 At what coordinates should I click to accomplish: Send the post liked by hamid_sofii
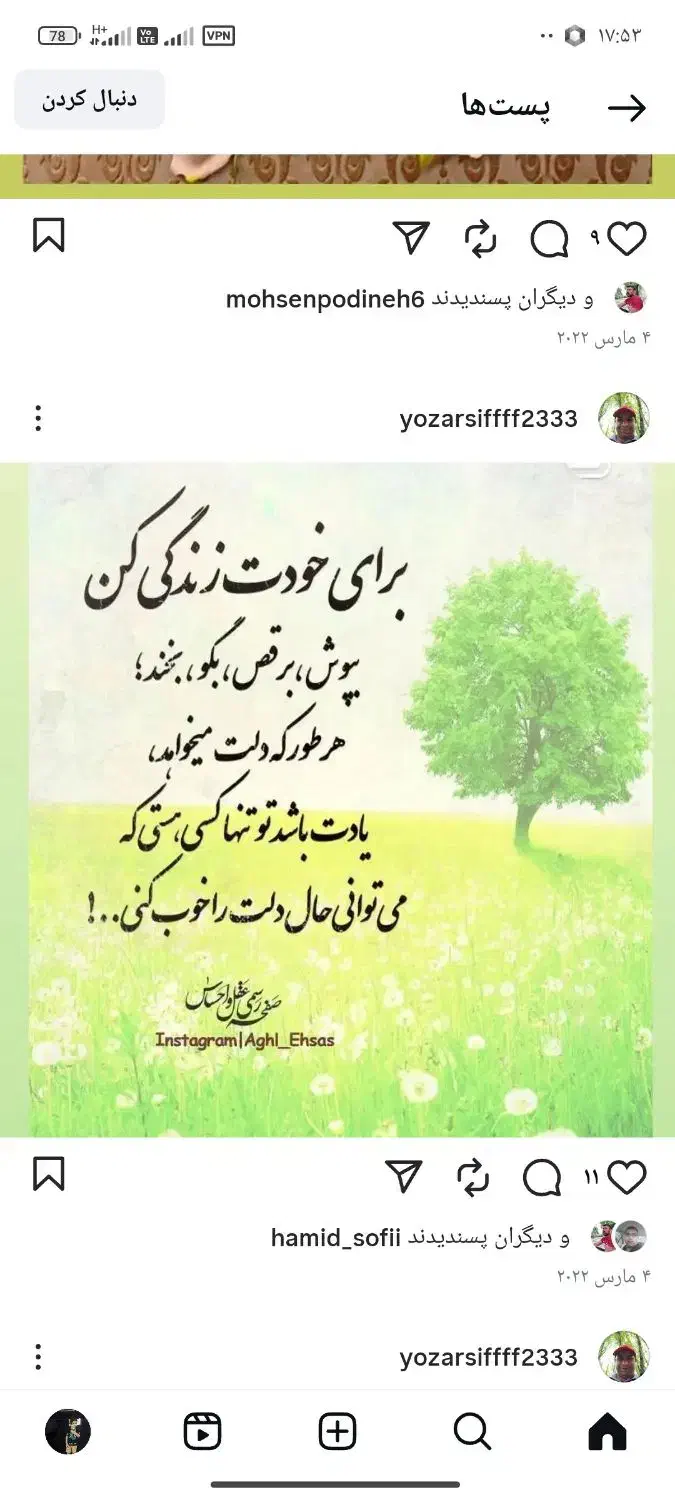pyautogui.click(x=403, y=1177)
